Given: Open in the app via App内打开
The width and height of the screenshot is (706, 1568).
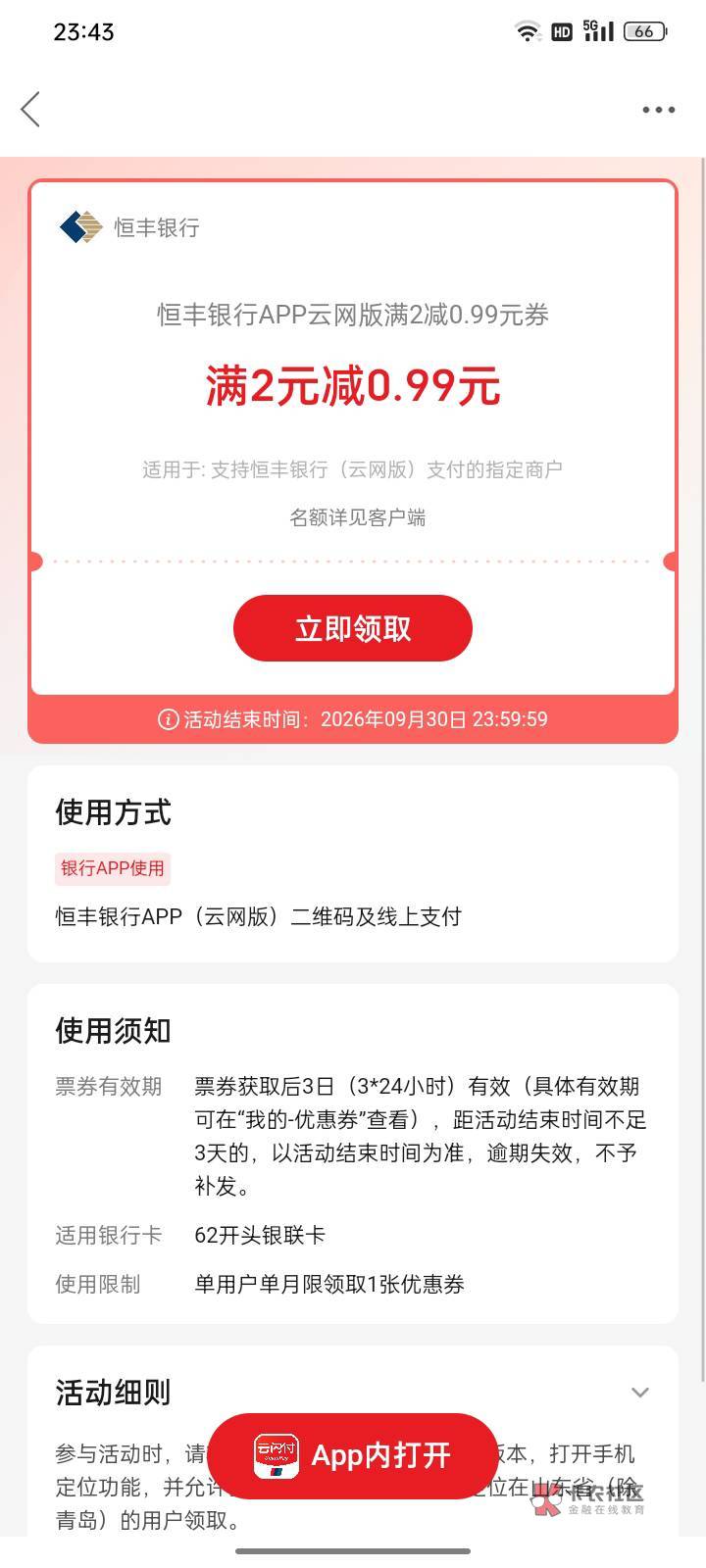Looking at the screenshot, I should tap(352, 1456).
